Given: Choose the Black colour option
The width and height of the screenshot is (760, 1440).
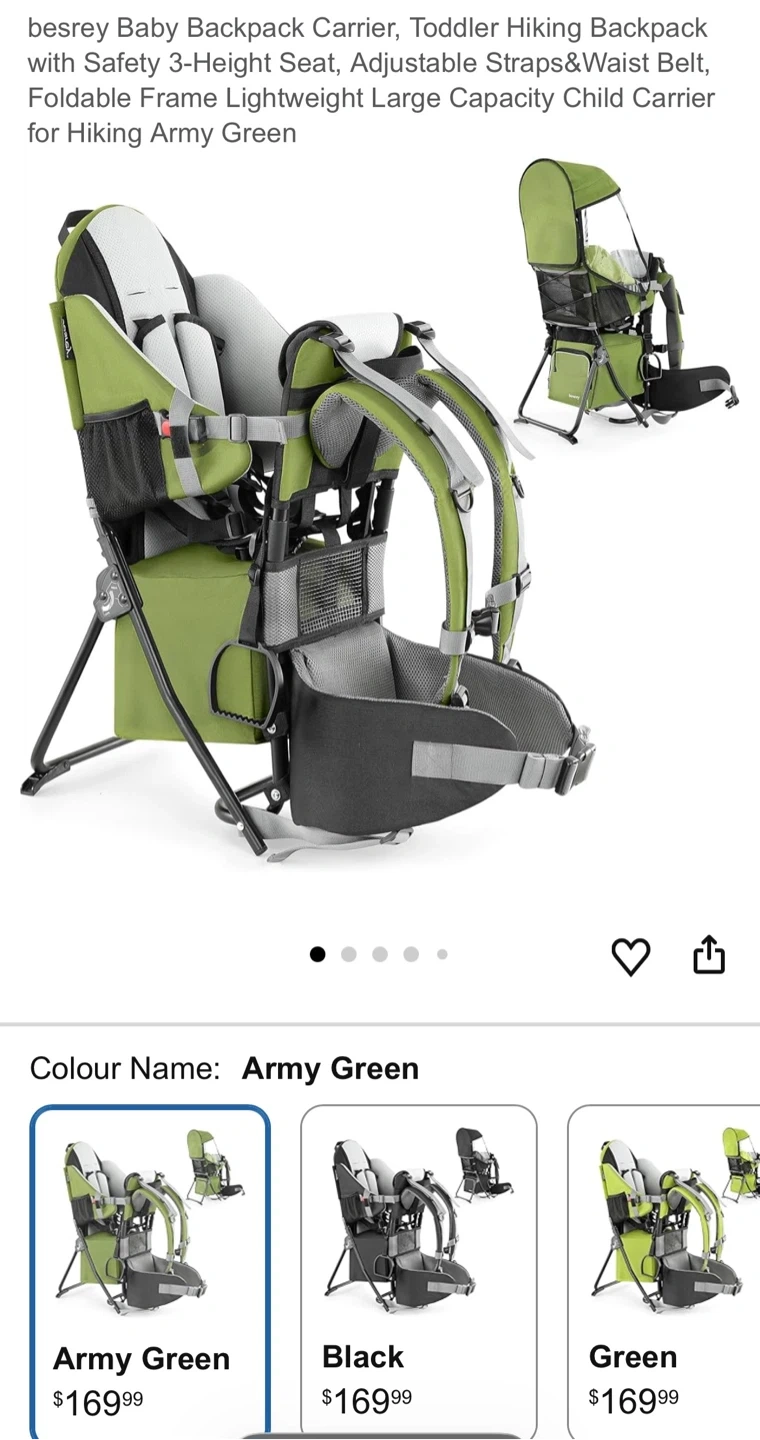Looking at the screenshot, I should (419, 1272).
